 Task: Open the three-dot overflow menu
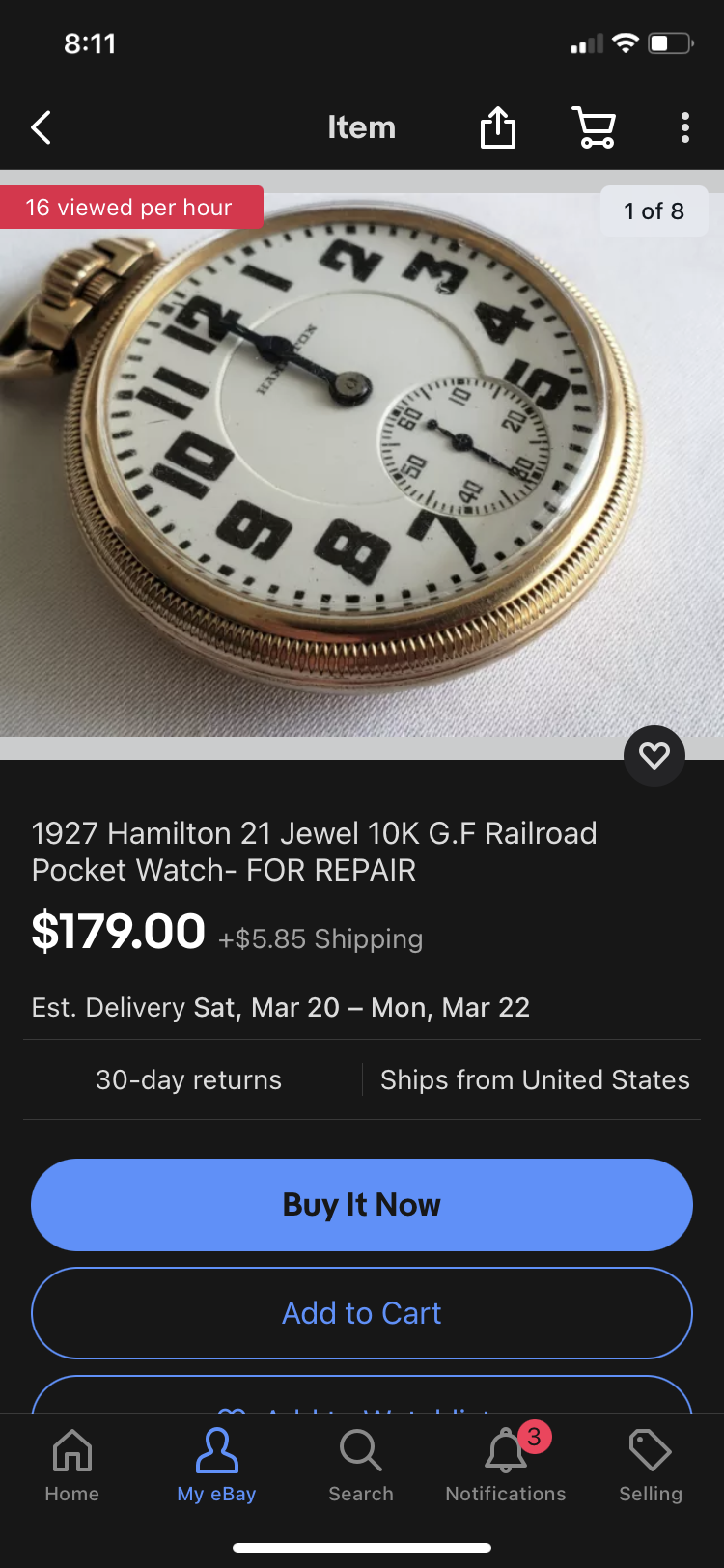(684, 127)
